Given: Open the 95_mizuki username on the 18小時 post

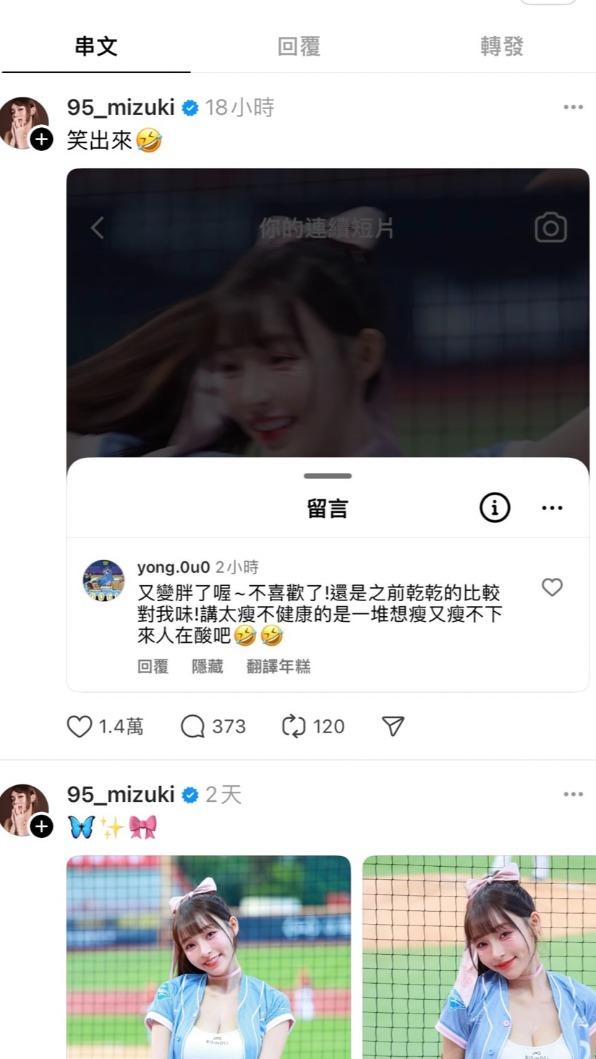Looking at the screenshot, I should [x=121, y=107].
